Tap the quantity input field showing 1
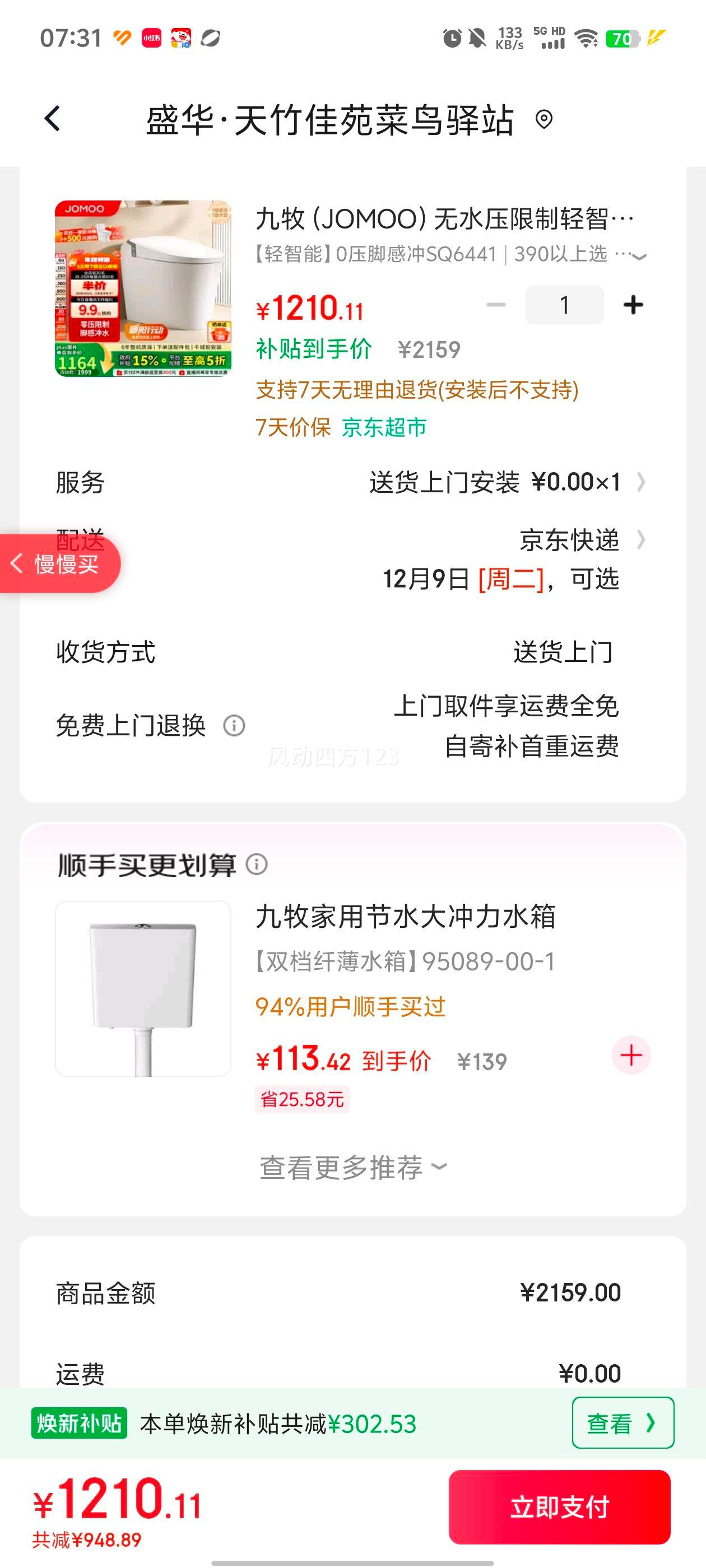 (564, 304)
